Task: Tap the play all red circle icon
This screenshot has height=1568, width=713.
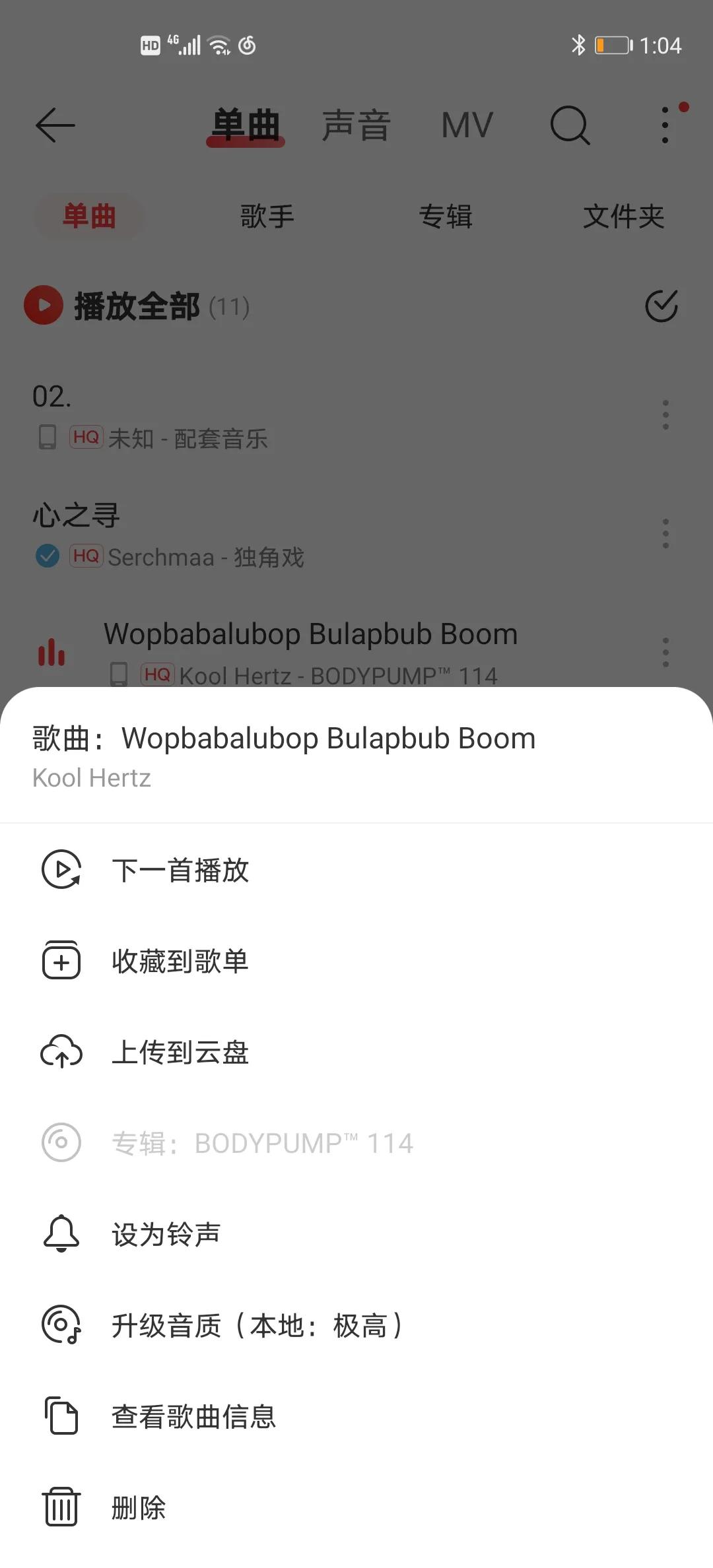Action: (x=42, y=305)
